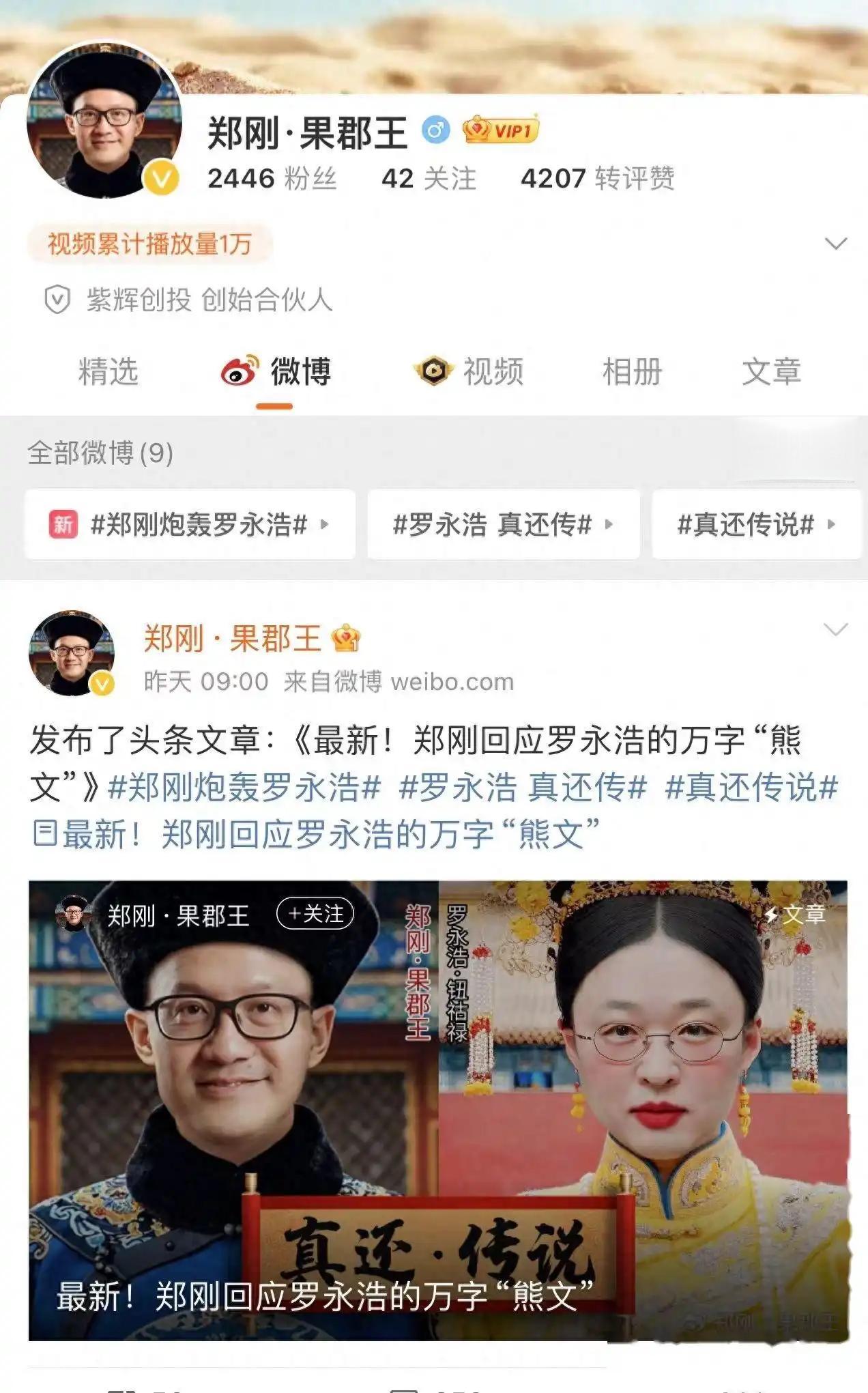Open the blue article link in post text

click(x=317, y=834)
